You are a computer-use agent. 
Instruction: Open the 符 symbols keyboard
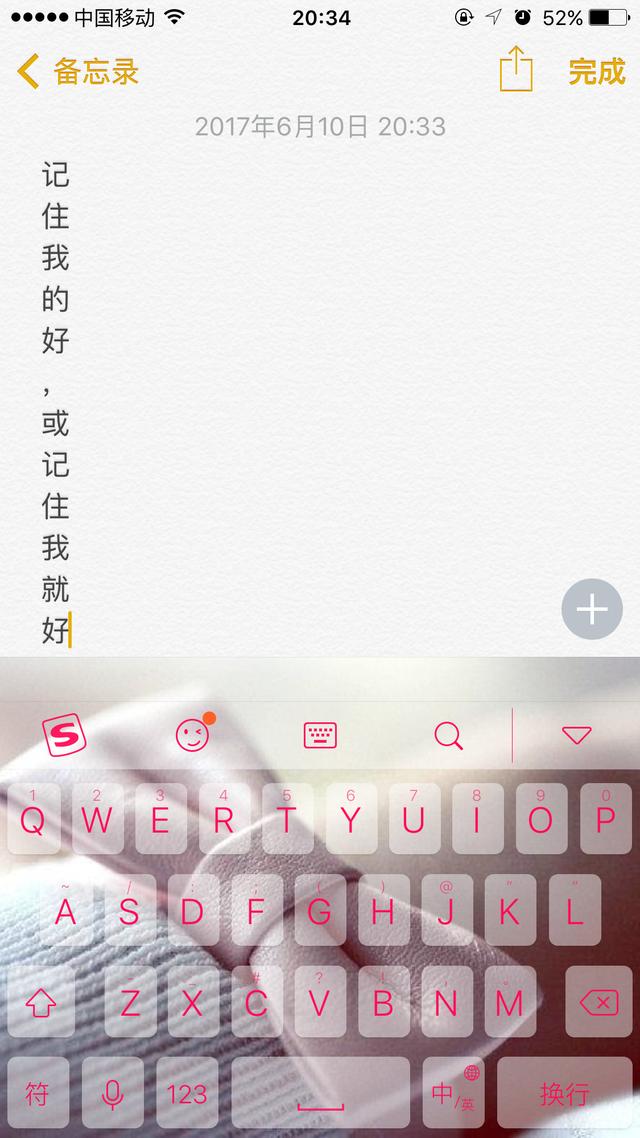pyautogui.click(x=38, y=1093)
